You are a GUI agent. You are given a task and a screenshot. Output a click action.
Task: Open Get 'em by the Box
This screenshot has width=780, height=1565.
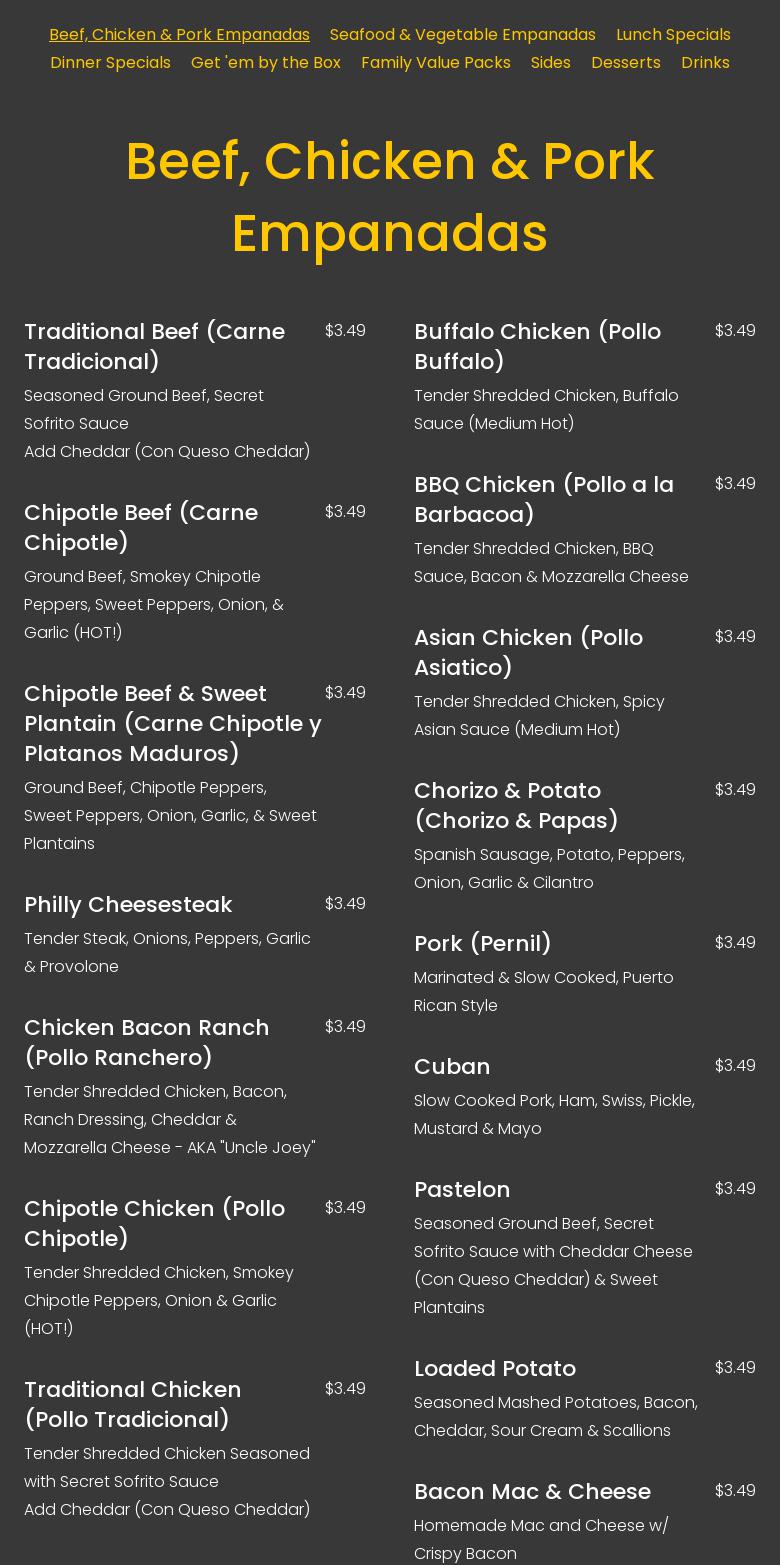point(266,62)
